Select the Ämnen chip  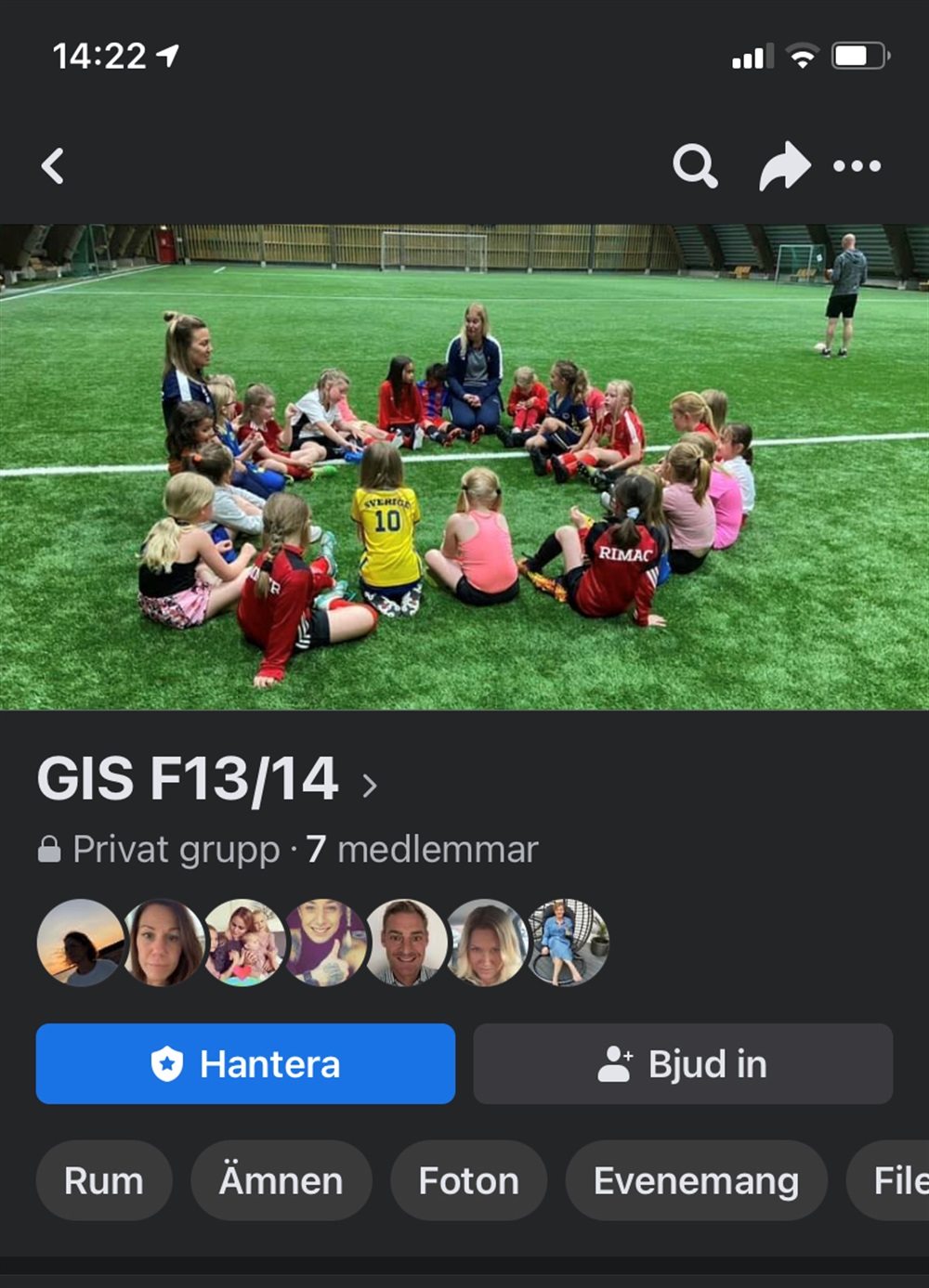click(x=281, y=1181)
